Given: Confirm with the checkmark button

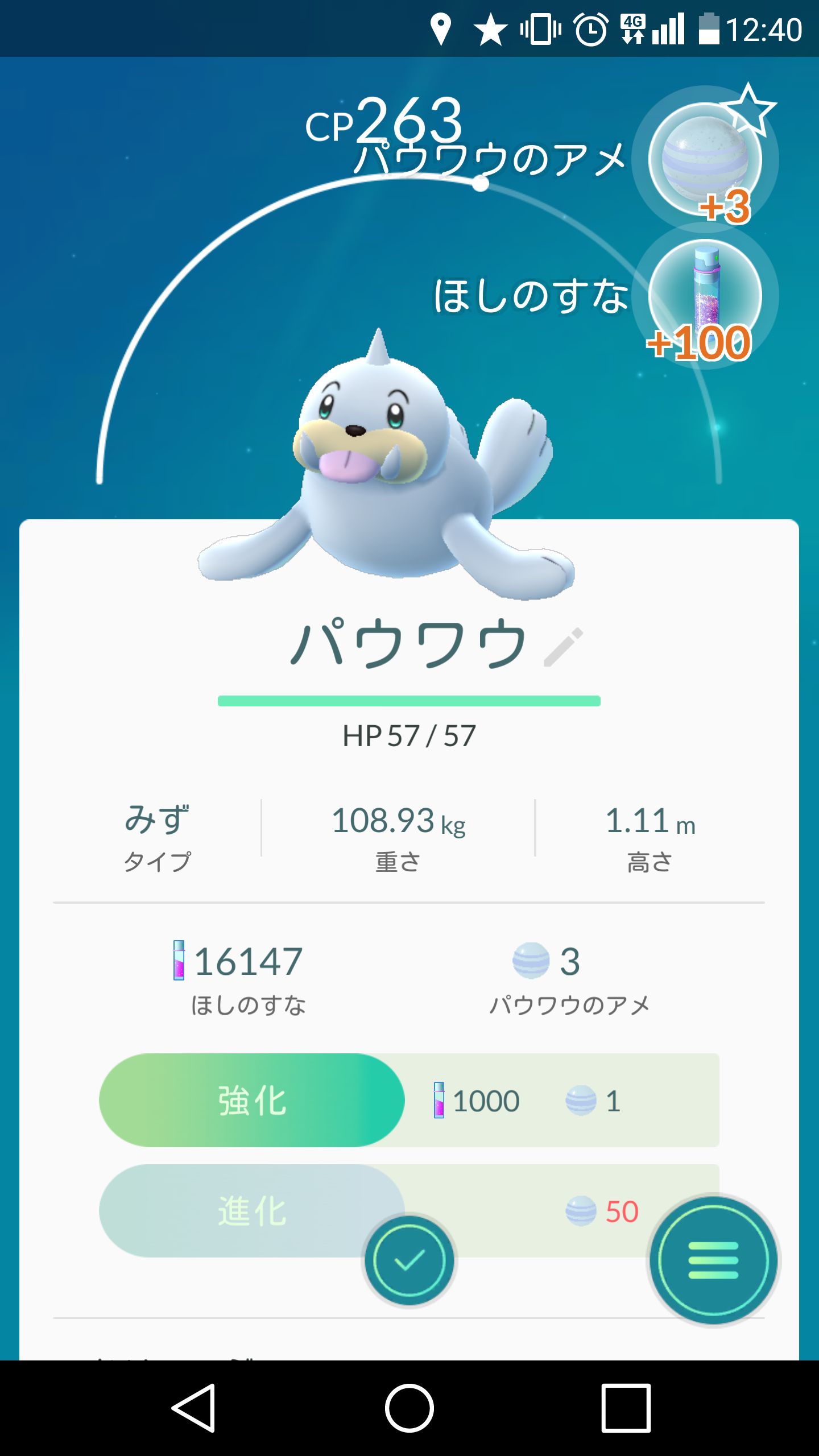Looking at the screenshot, I should 409,1260.
